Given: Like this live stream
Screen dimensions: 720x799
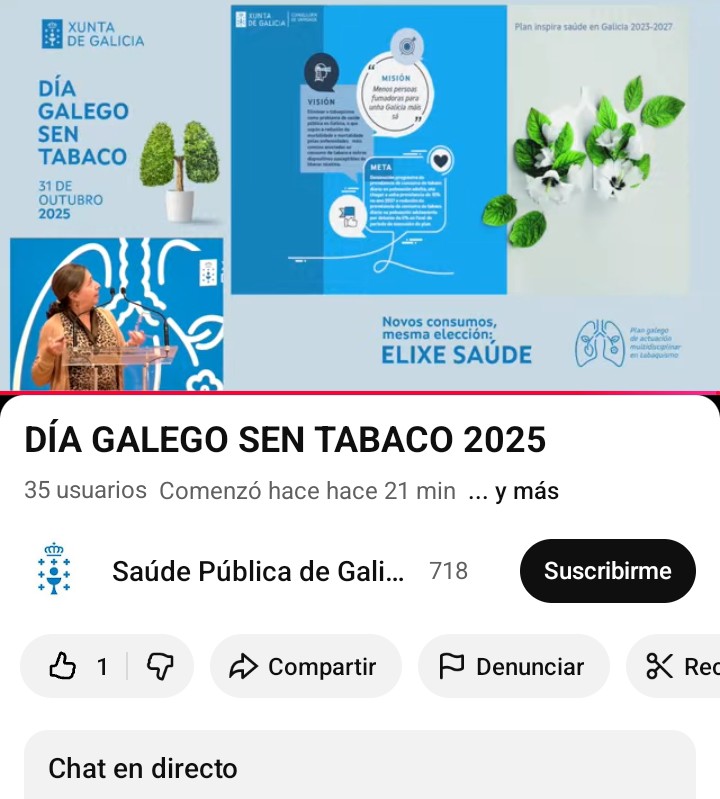Looking at the screenshot, I should (78, 667).
